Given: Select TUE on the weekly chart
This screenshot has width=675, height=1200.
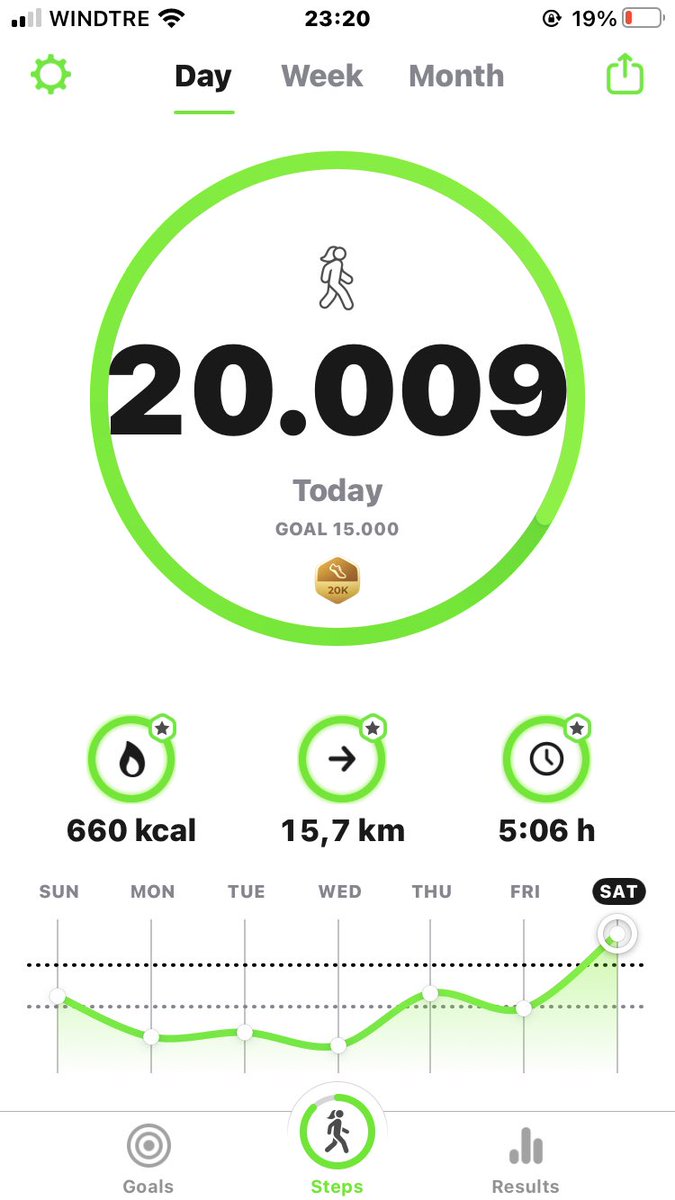Looking at the screenshot, I should [246, 891].
